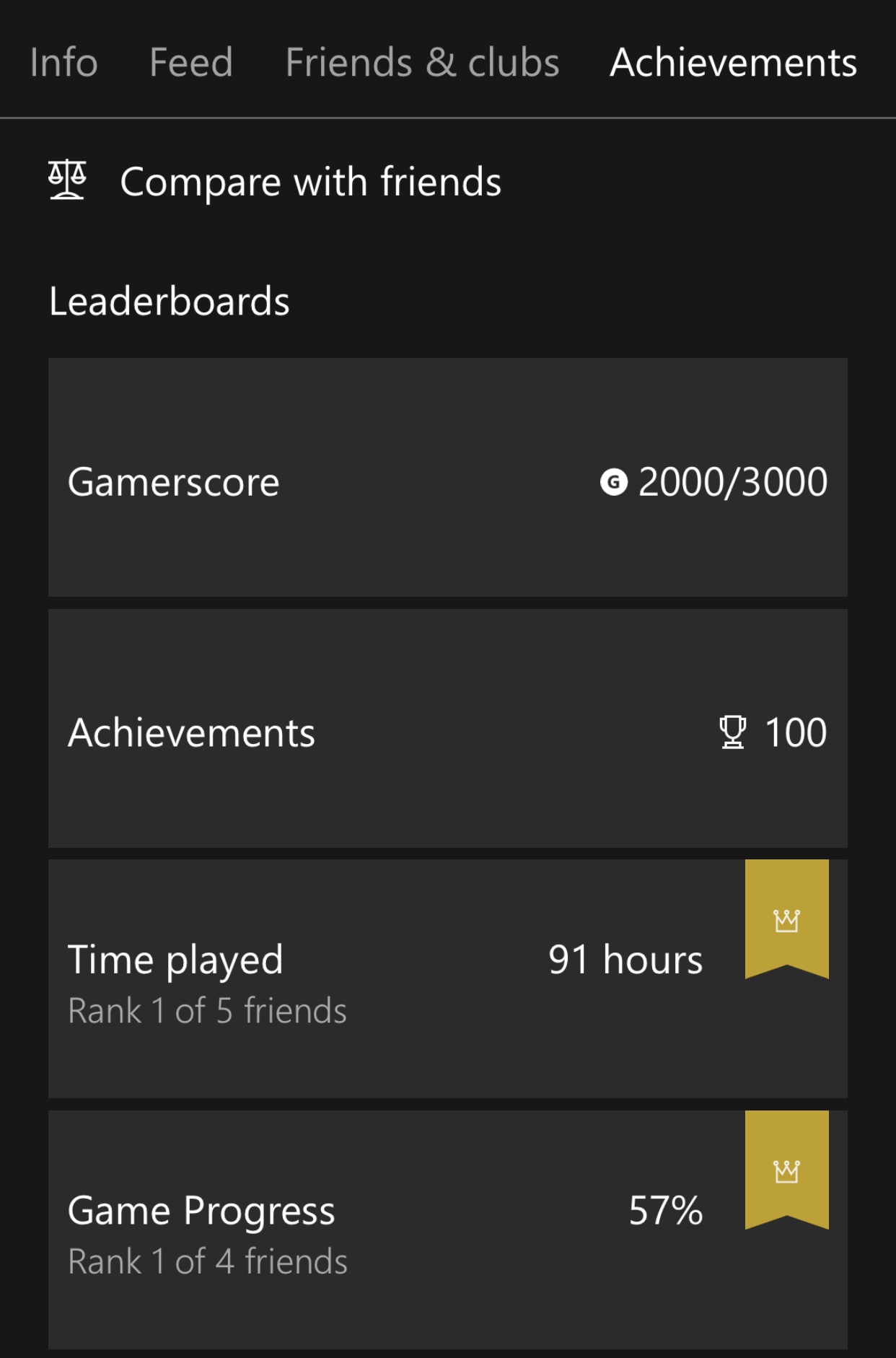Open the Gamerscore leaderboard card
Screen dimensions: 896x1358
[x=447, y=478]
